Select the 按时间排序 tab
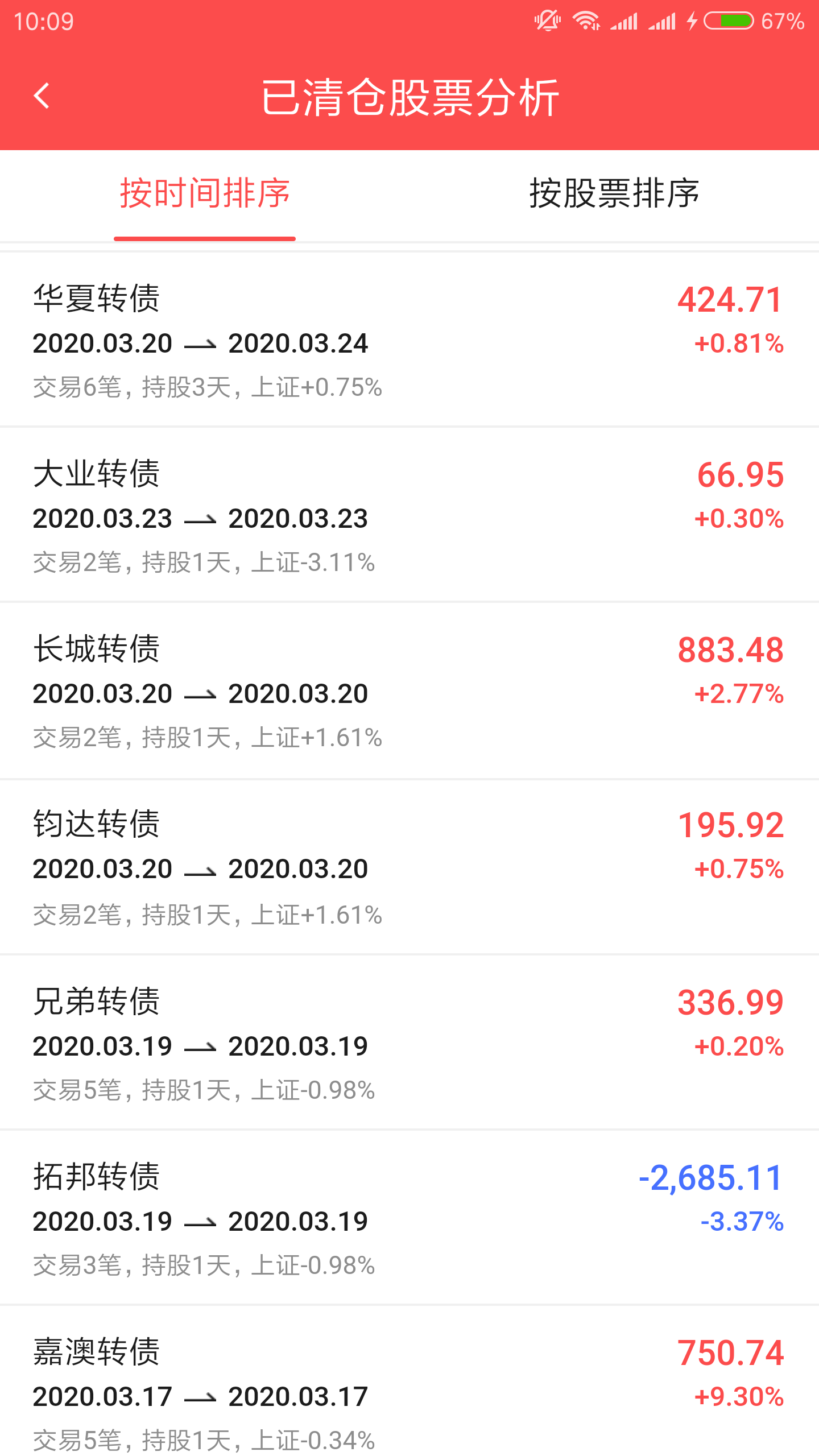 [x=205, y=194]
